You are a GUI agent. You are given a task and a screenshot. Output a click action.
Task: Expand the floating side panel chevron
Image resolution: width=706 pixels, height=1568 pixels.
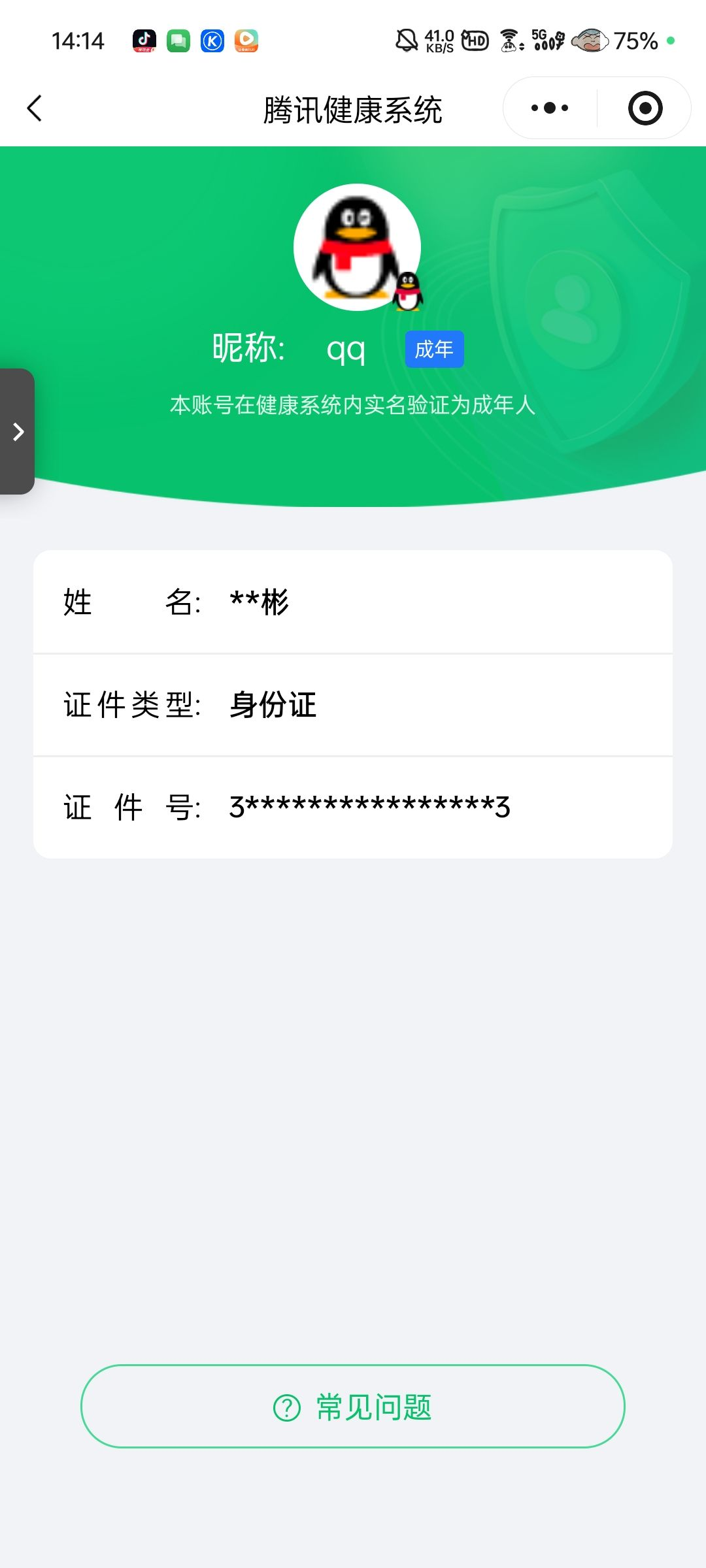click(x=18, y=431)
